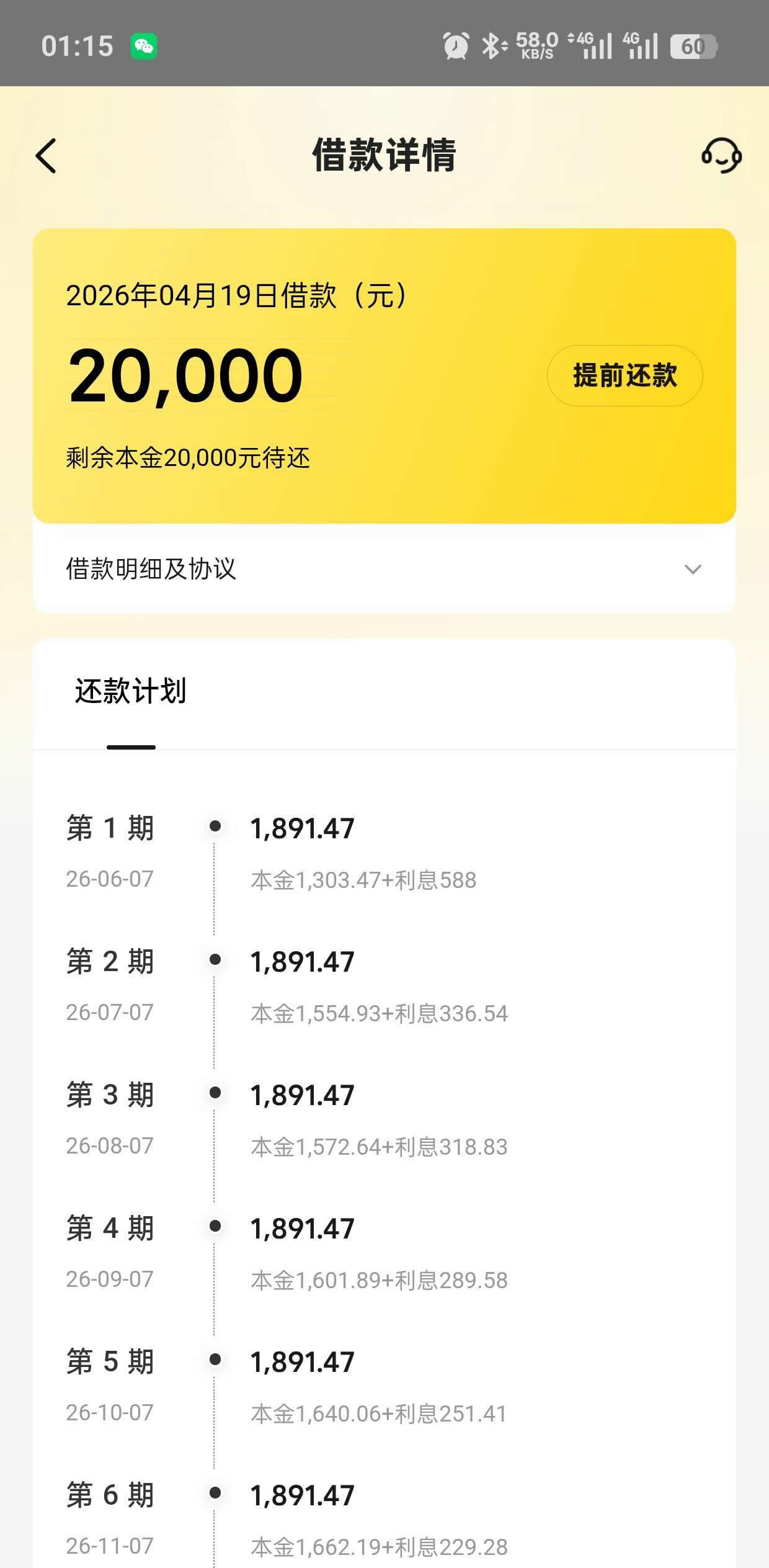Screen dimensions: 769x1568
Task: Select the 还款计划 tab
Action: pyautogui.click(x=130, y=691)
